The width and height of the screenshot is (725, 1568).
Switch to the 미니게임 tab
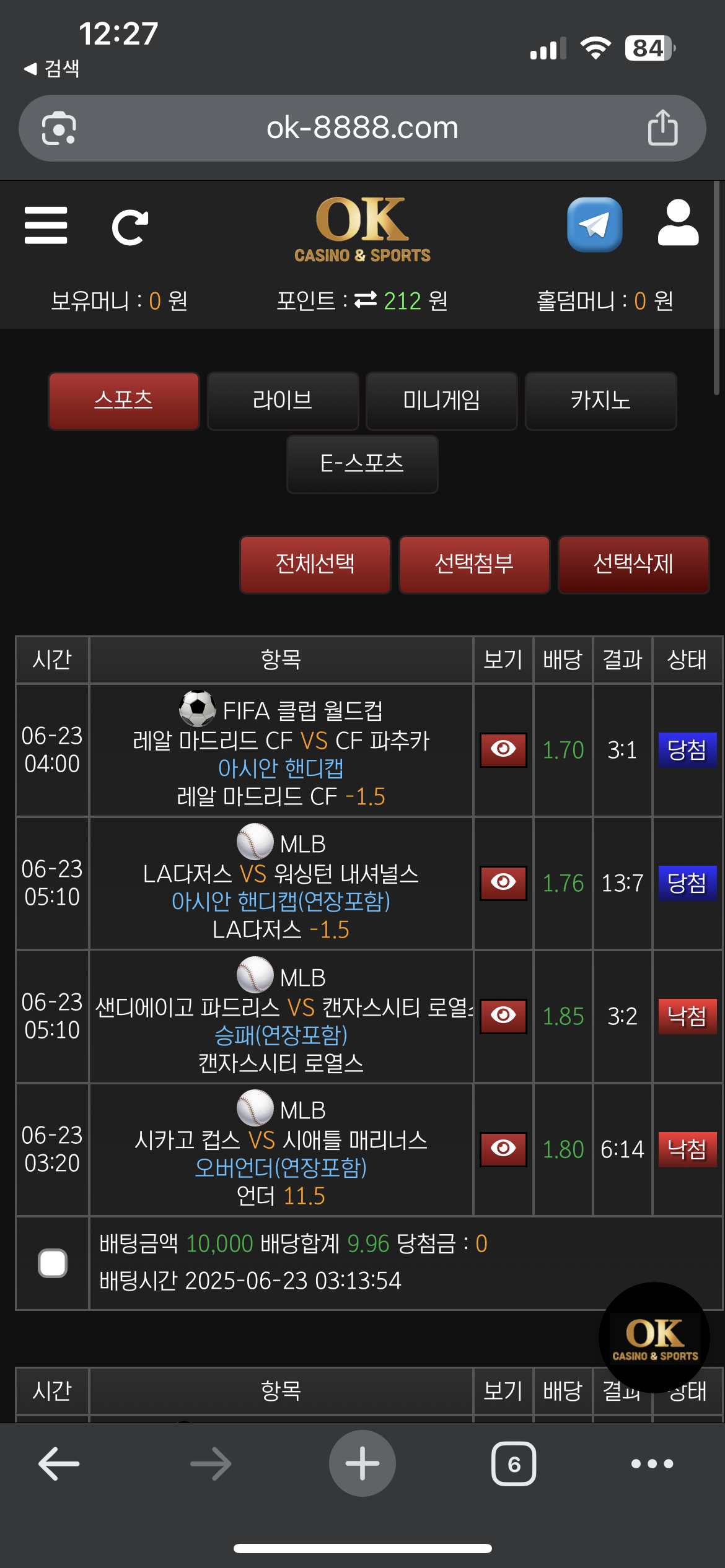[441, 401]
